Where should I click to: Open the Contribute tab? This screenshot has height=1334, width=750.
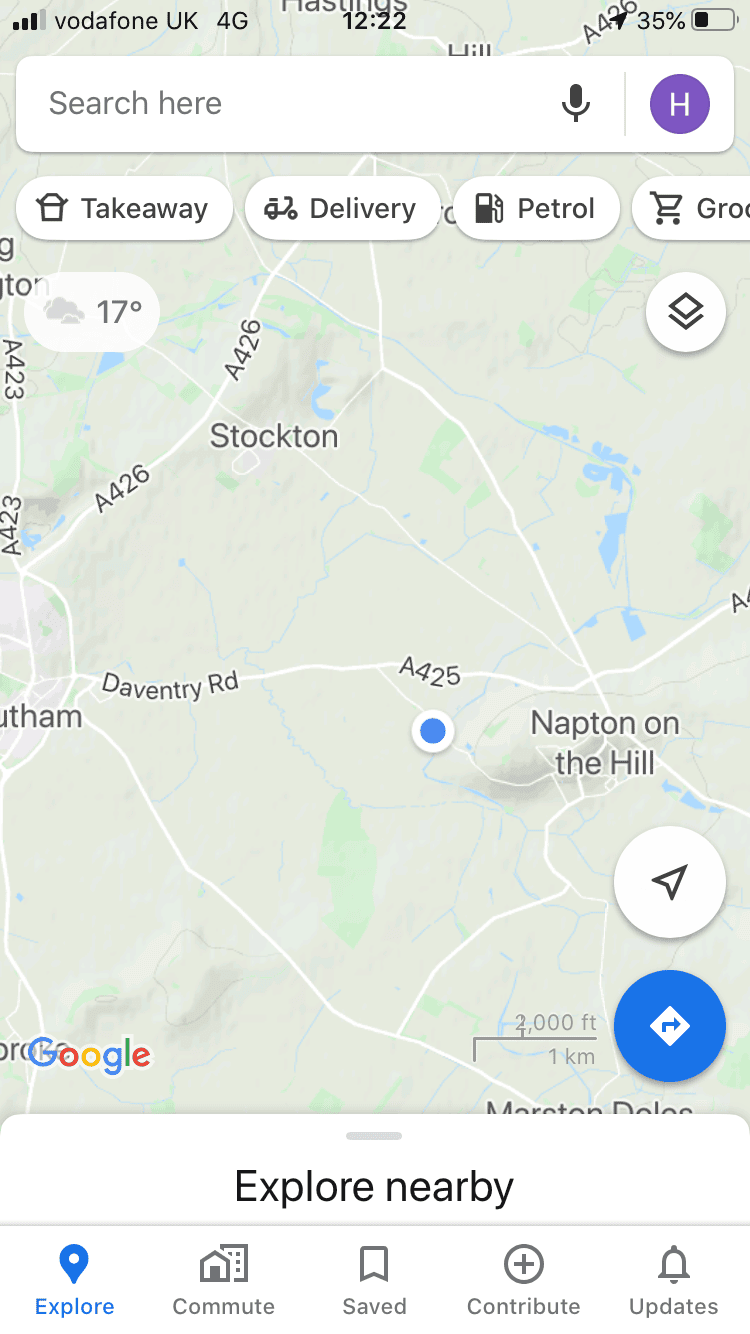click(524, 1280)
